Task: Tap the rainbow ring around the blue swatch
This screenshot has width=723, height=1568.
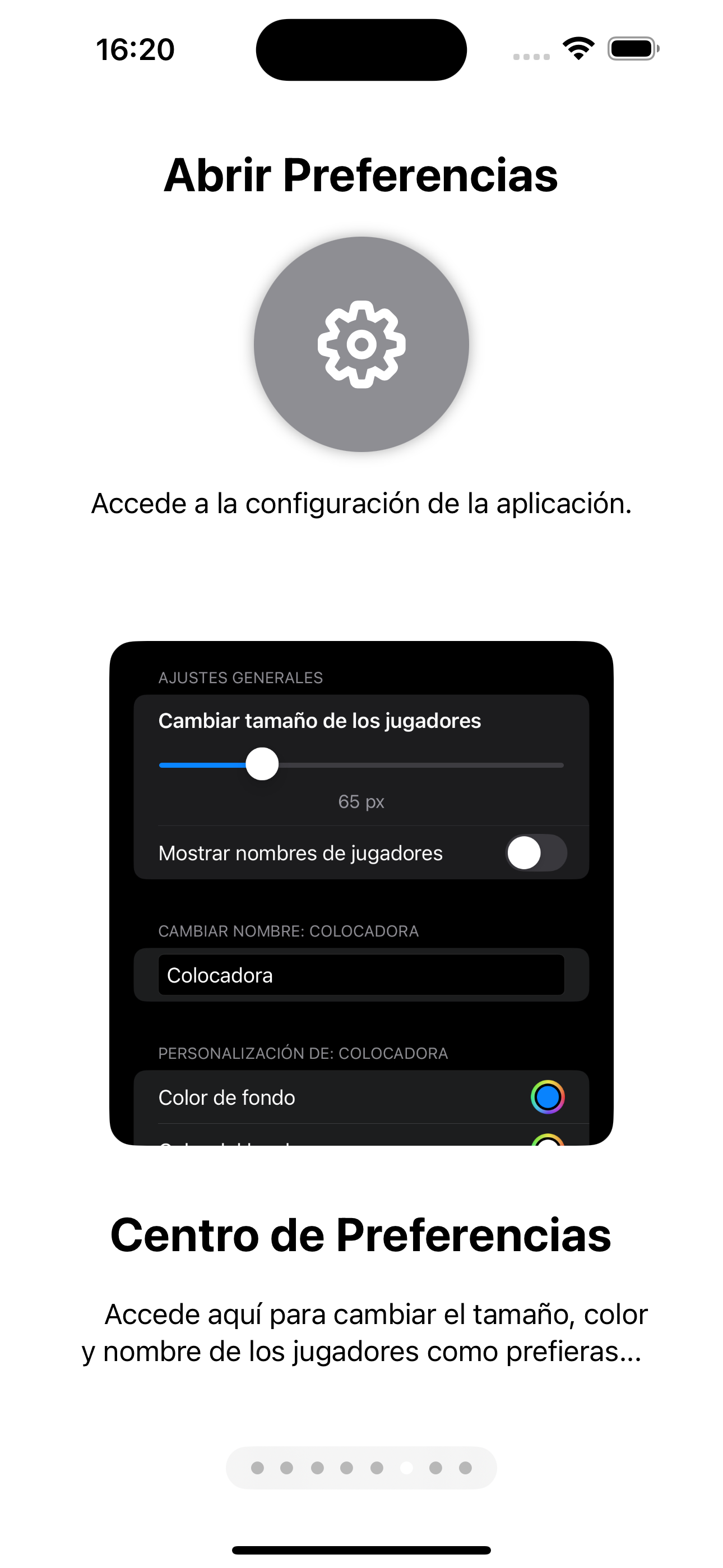Action: point(548,1097)
